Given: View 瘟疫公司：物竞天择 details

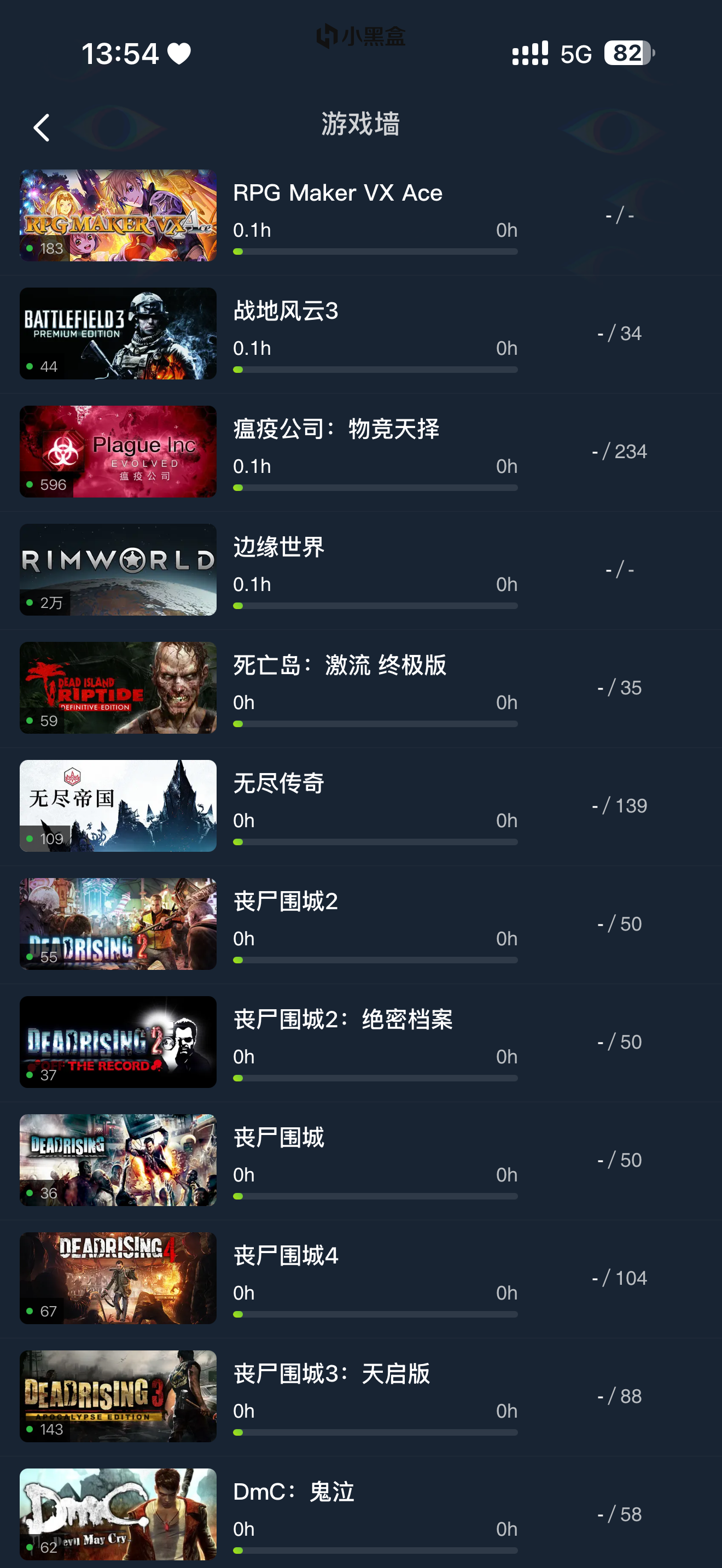Looking at the screenshot, I should 360,452.
